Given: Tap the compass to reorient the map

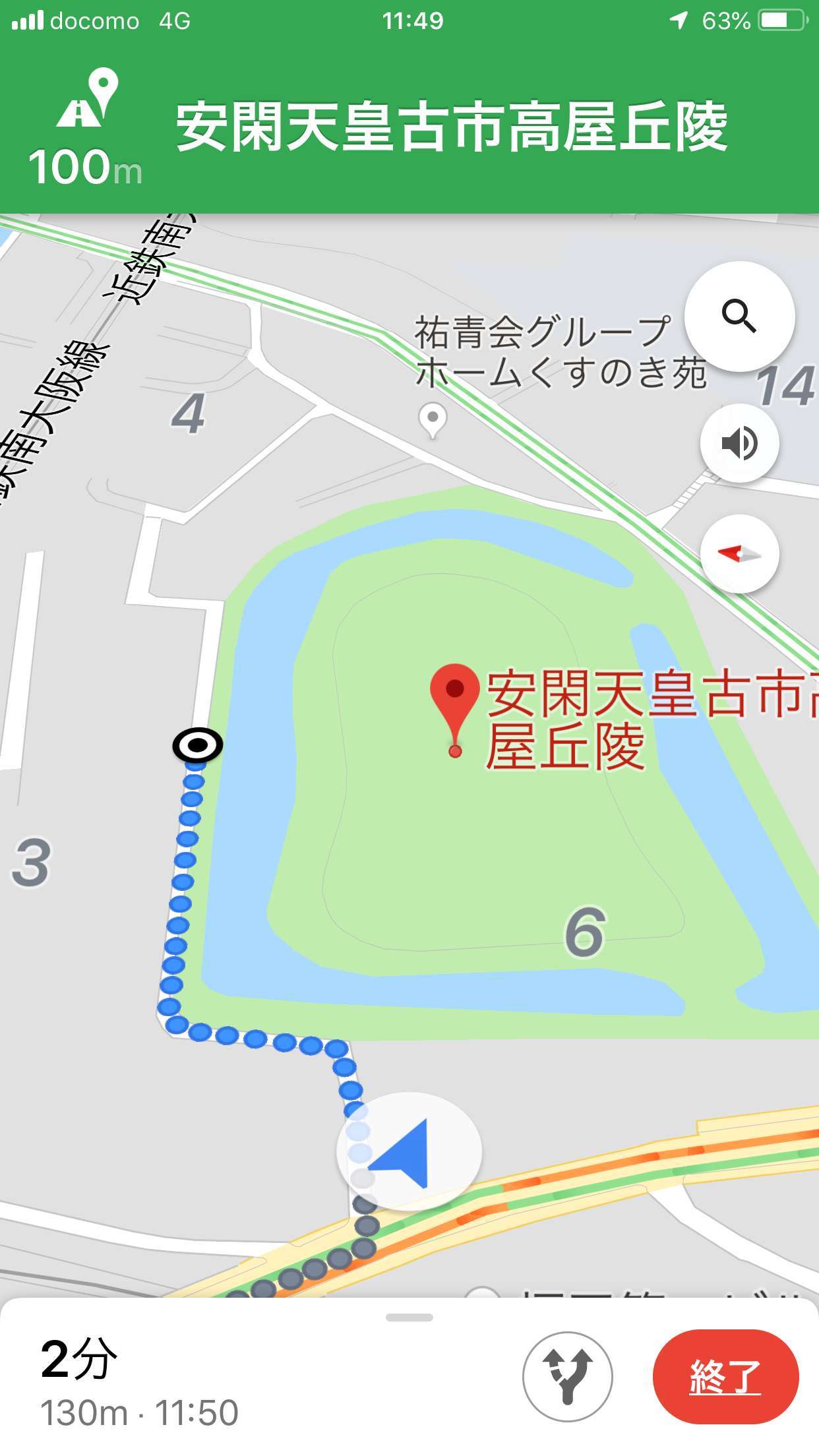Looking at the screenshot, I should click(739, 554).
